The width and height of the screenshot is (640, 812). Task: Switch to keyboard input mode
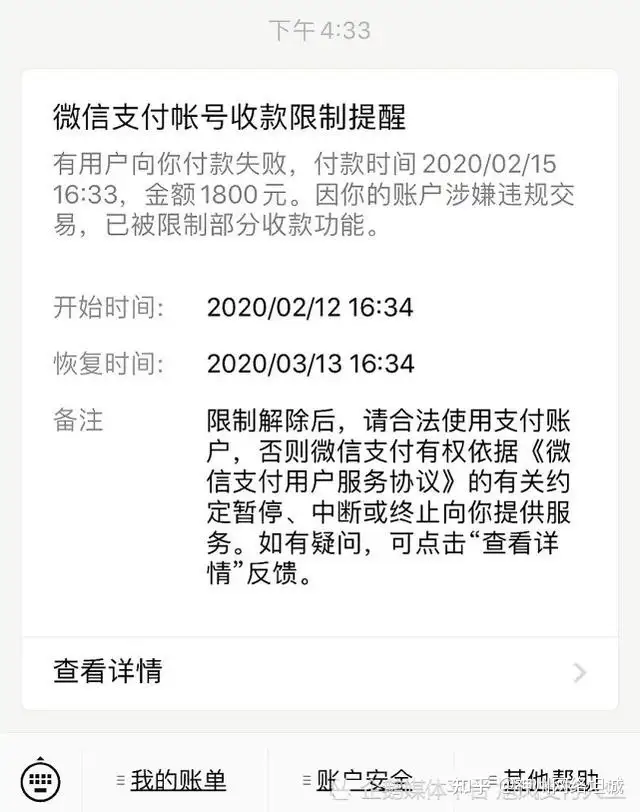(40, 780)
